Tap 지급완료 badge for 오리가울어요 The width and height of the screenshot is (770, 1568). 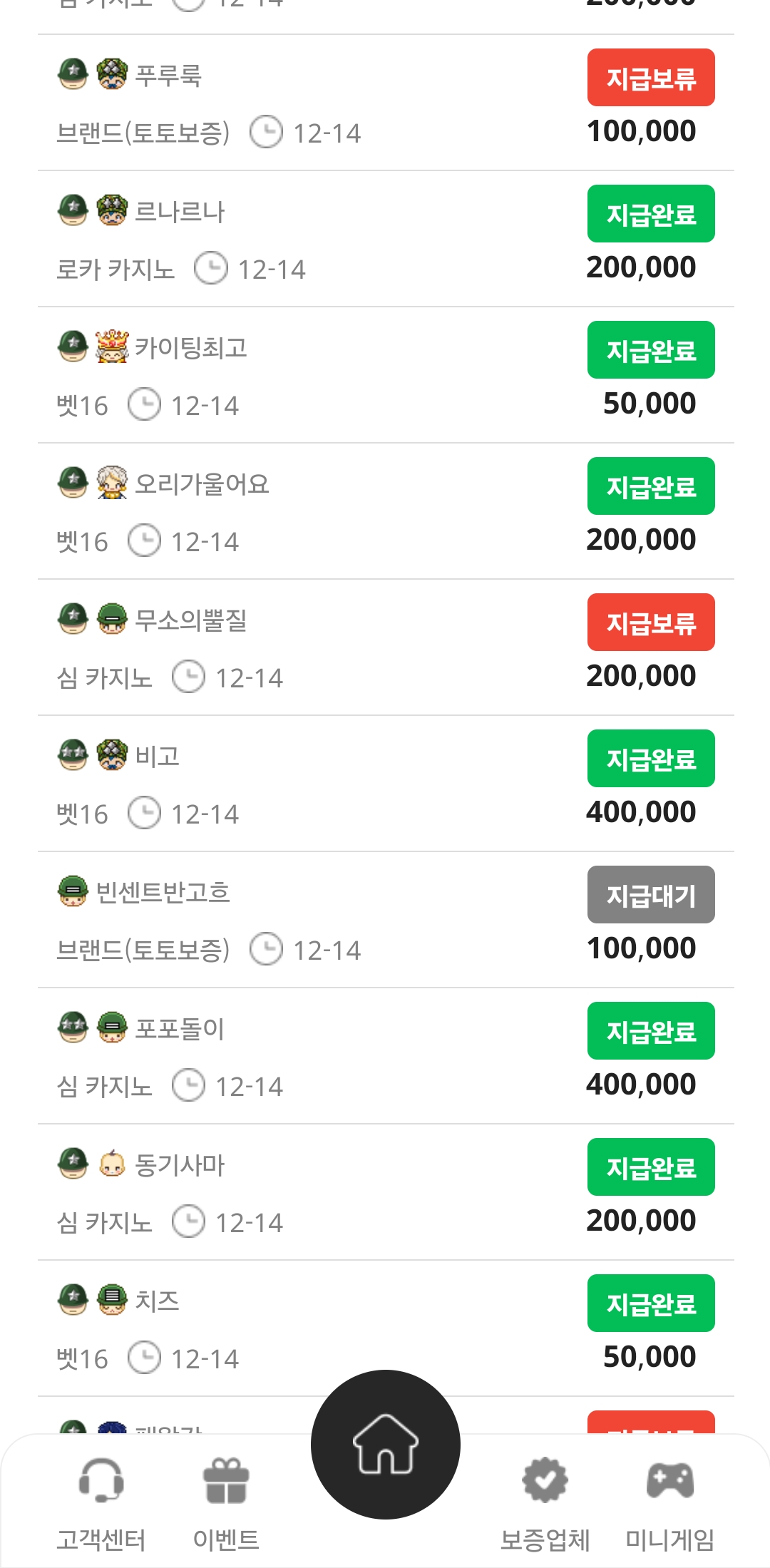point(651,486)
